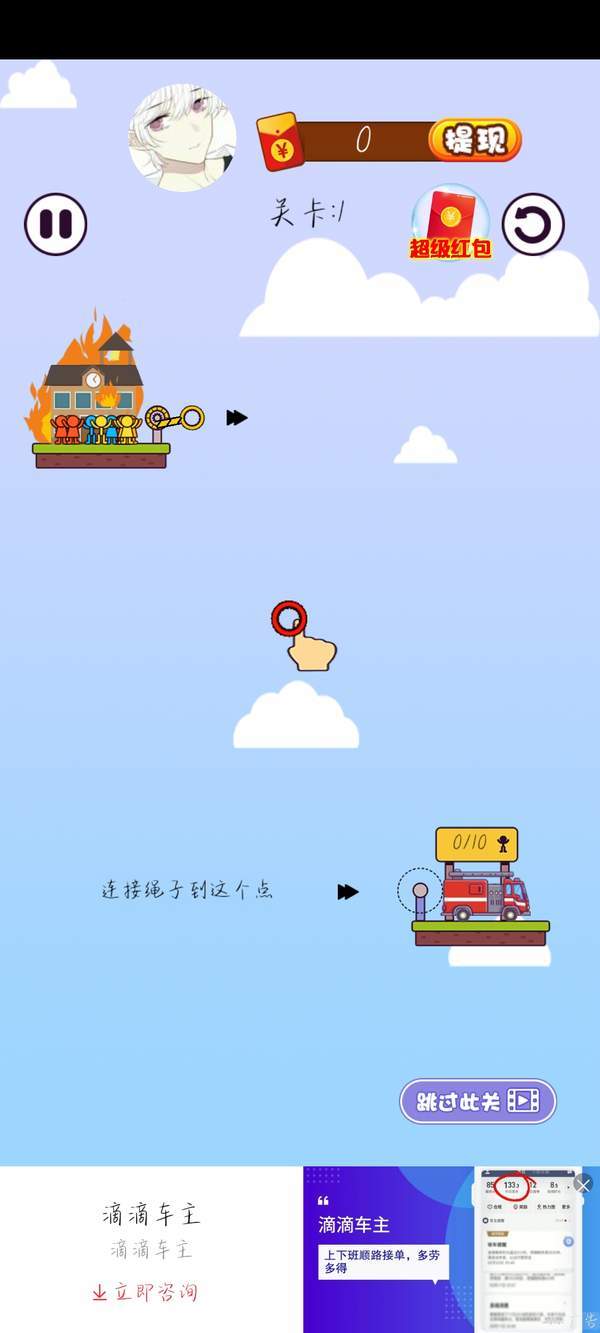Skip this level with 跳过此关
This screenshot has width=600, height=1333.
pos(478,1101)
